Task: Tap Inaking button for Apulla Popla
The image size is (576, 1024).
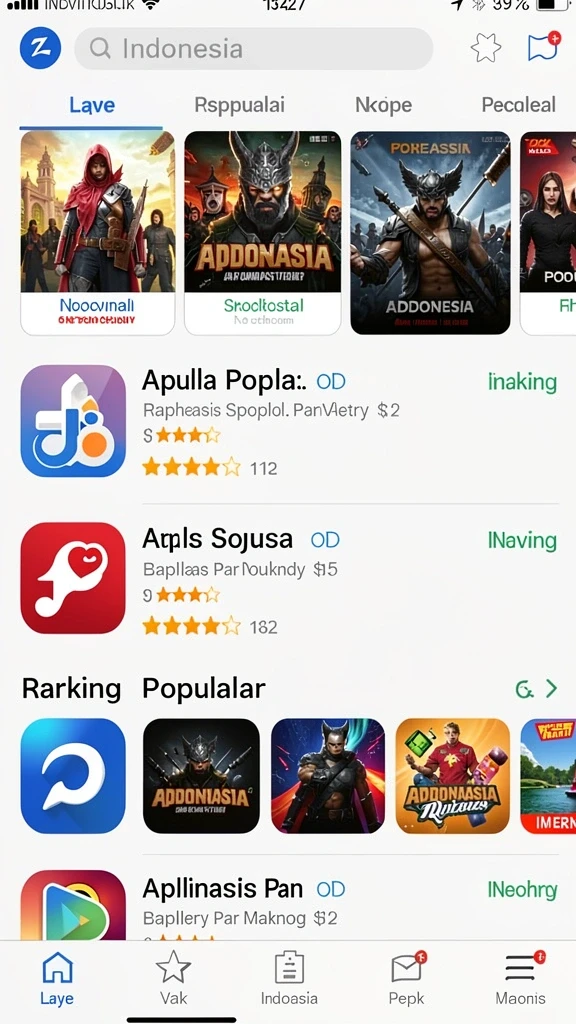Action: point(522,382)
